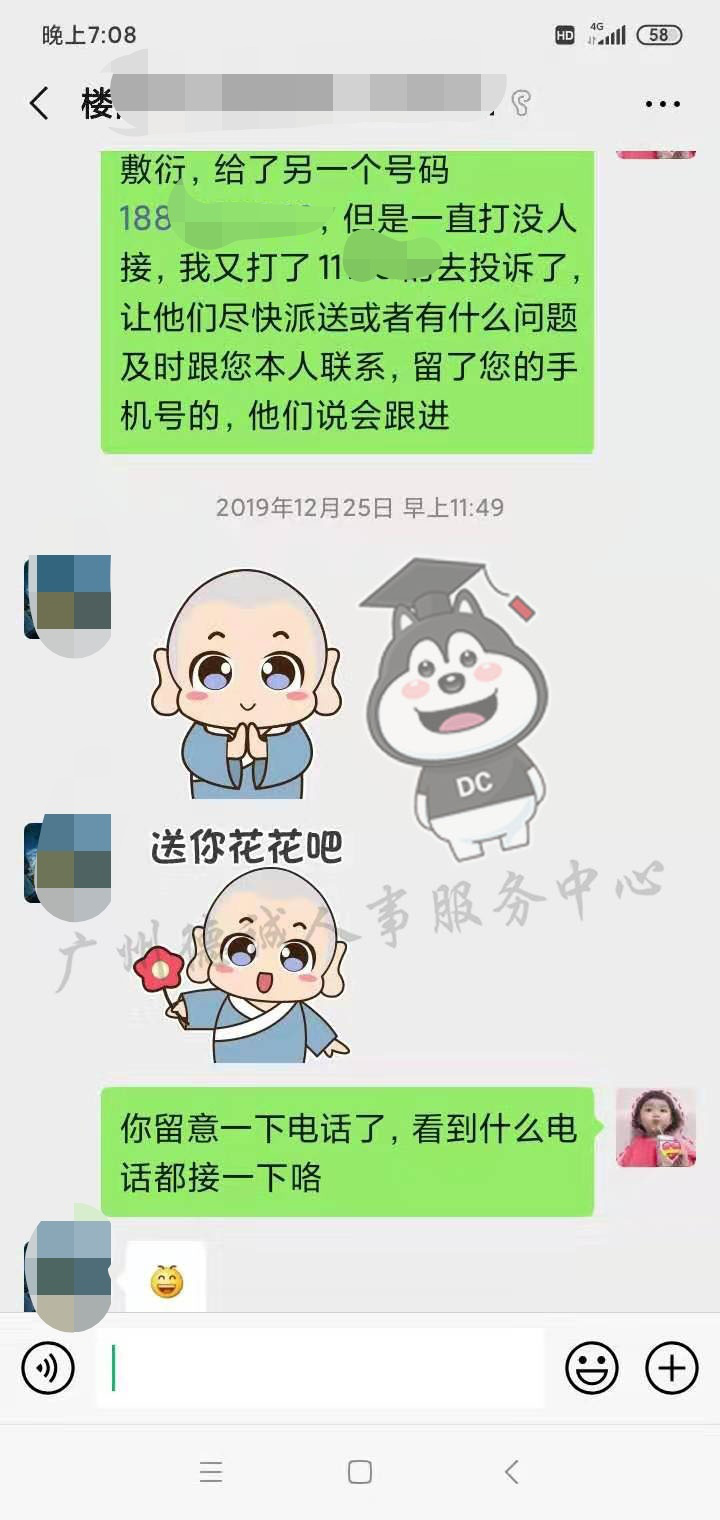The width and height of the screenshot is (720, 1520).
Task: Open the 送你花花吧 sticker
Action: click(250, 945)
